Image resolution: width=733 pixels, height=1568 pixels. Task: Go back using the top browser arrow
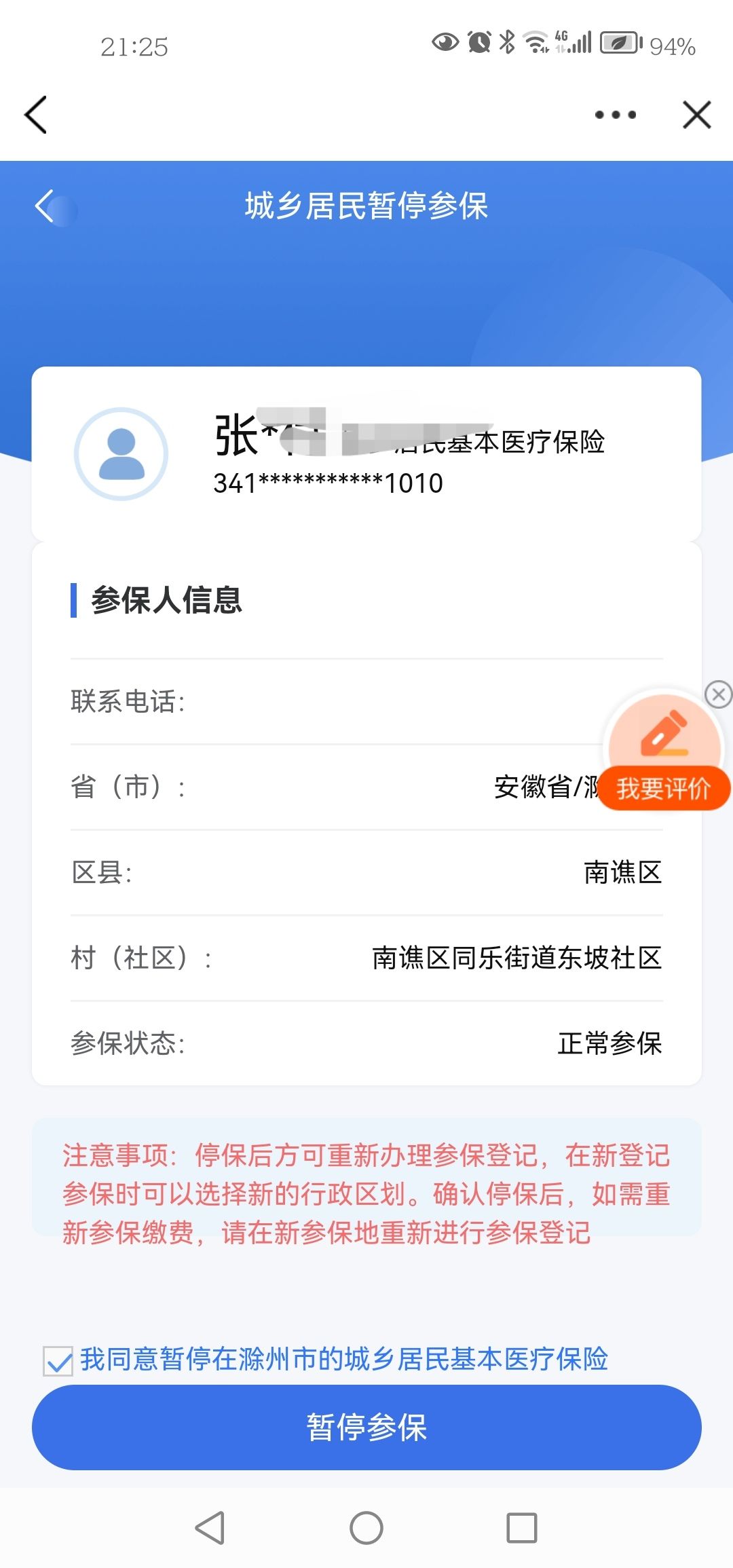tap(35, 114)
